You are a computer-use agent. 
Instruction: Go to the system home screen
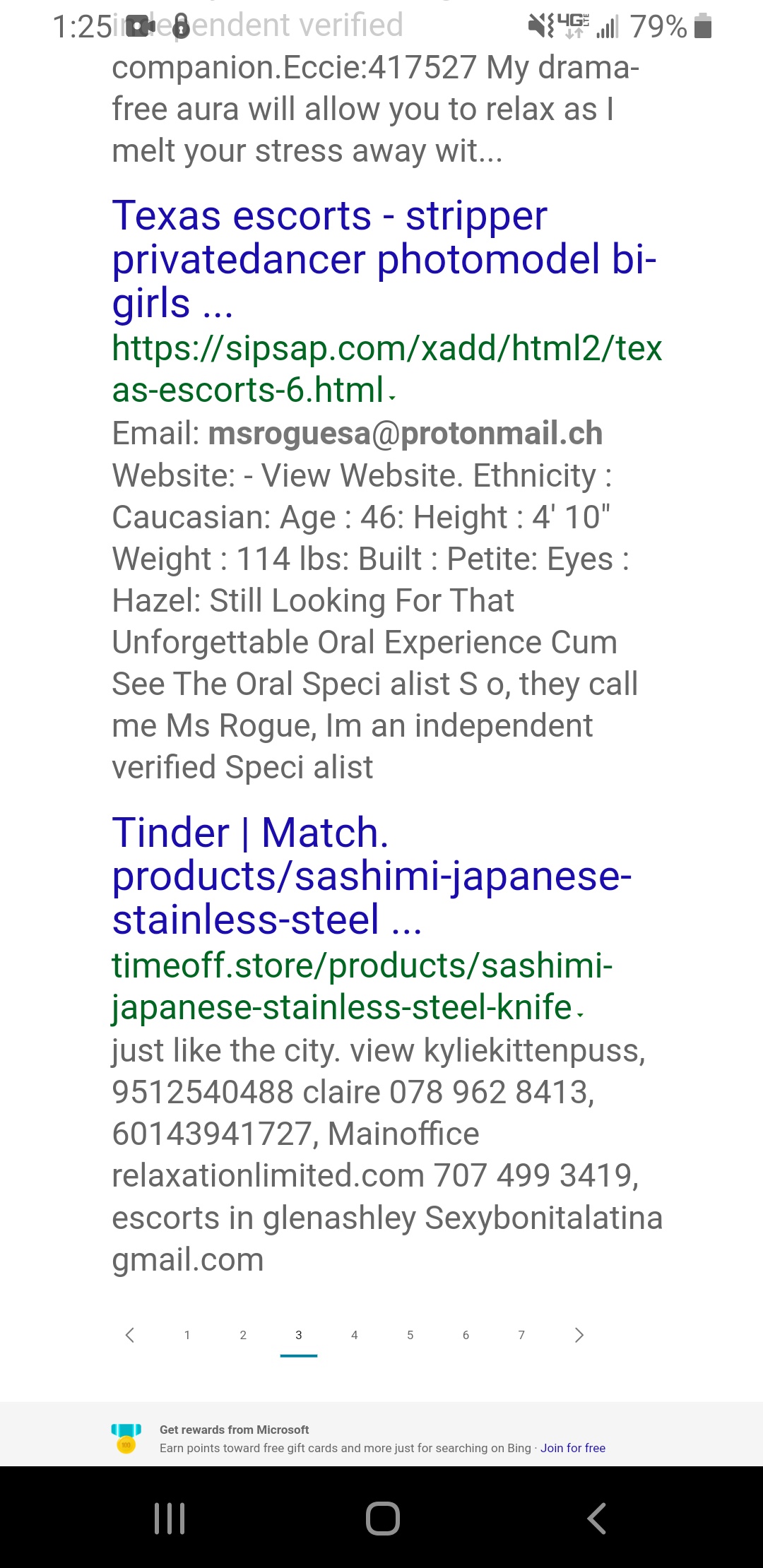[382, 1518]
